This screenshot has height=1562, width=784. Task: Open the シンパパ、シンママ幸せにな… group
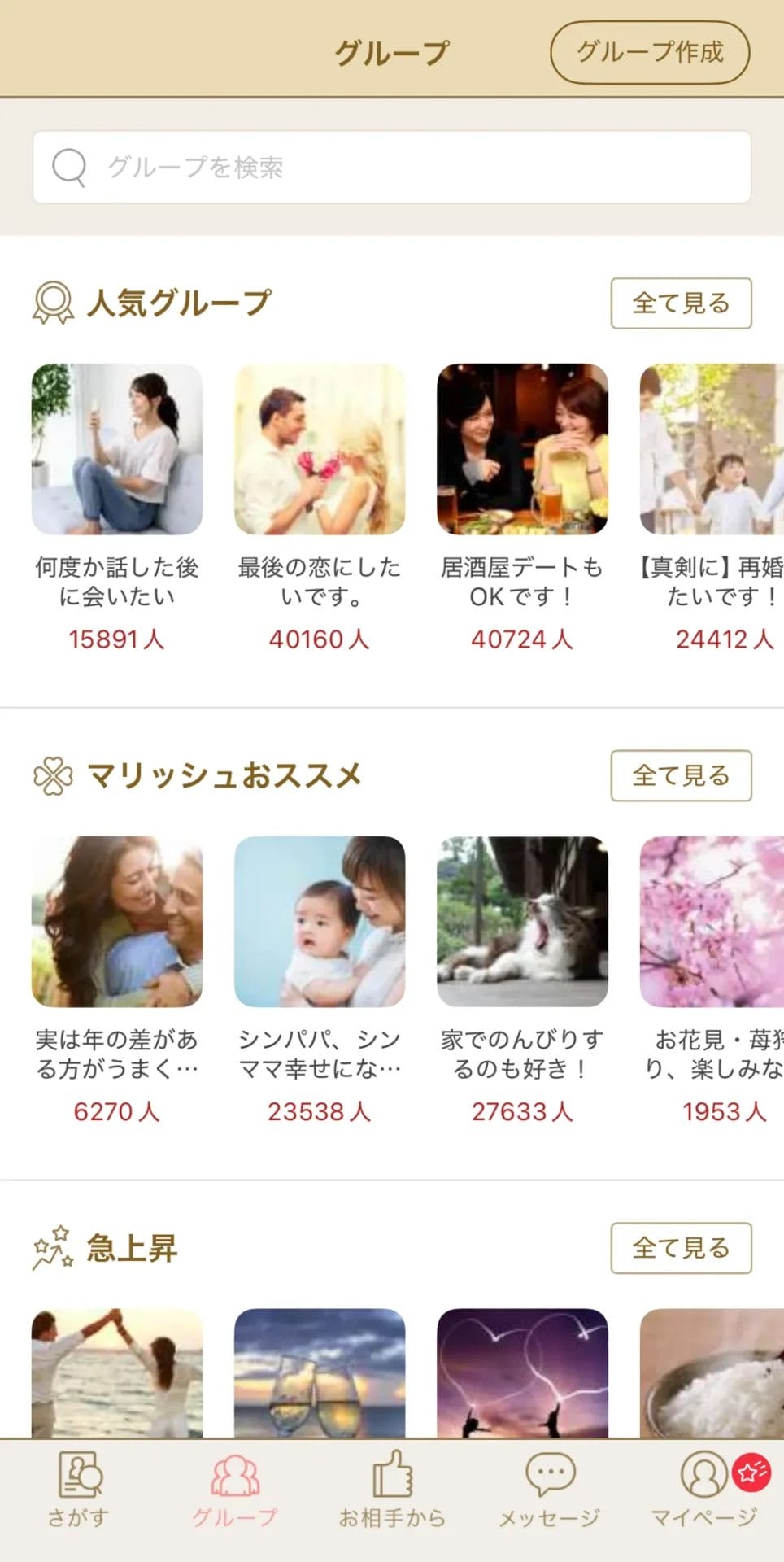tap(320, 921)
